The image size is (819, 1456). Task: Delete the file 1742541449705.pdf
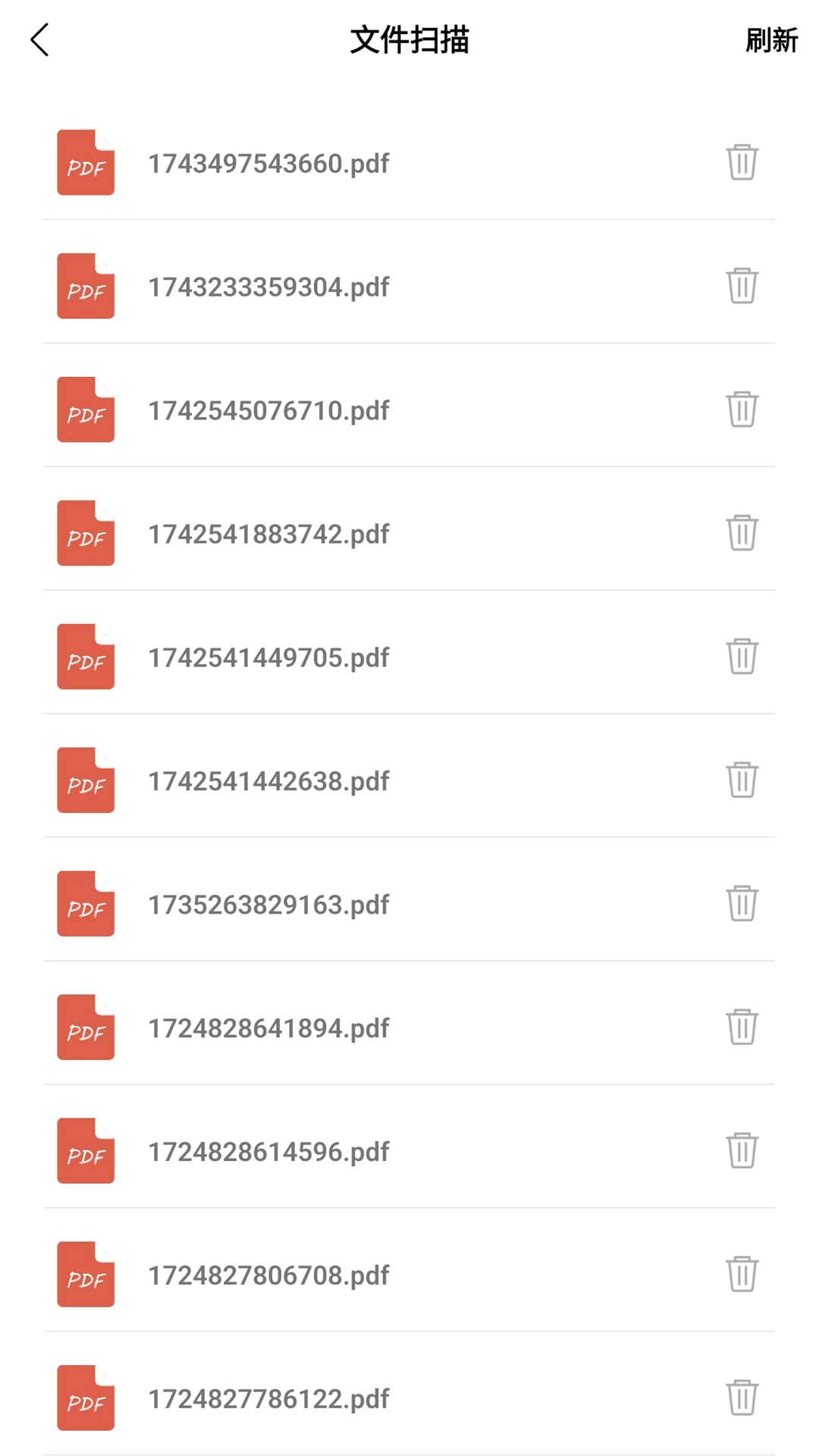coord(742,657)
